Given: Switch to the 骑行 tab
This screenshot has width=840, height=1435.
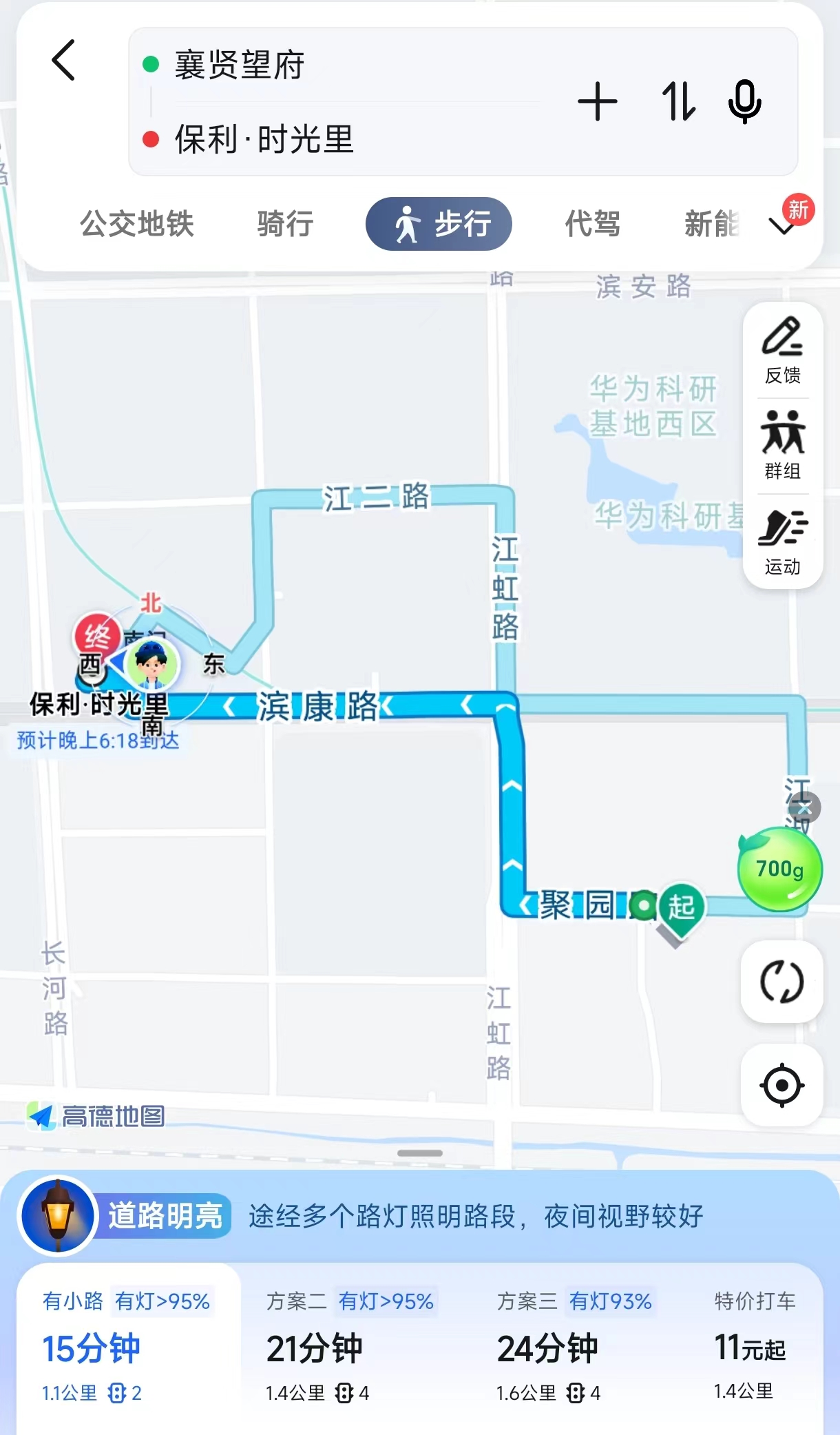Looking at the screenshot, I should tap(285, 224).
